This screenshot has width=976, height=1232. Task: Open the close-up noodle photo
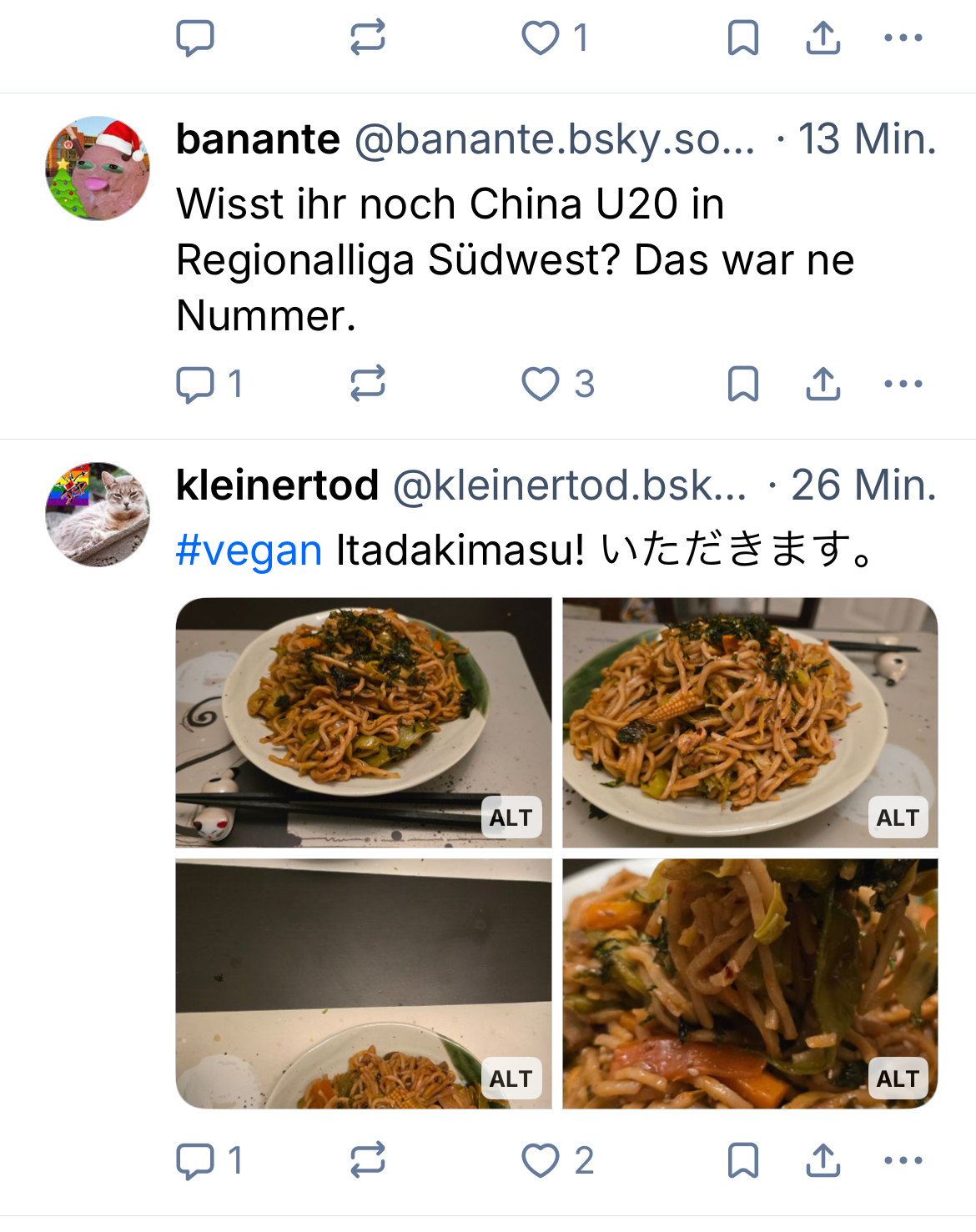point(750,983)
